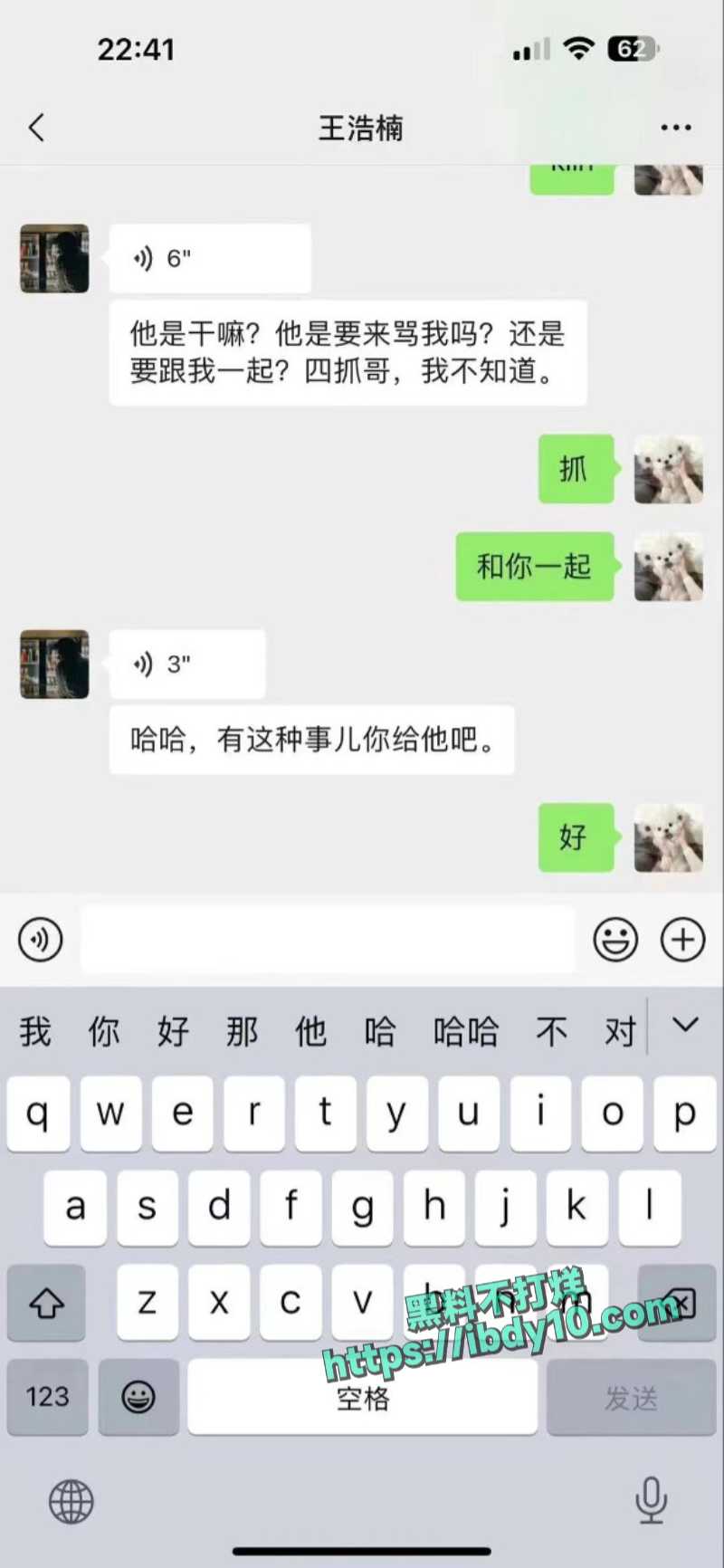Switch keyboard language with the globe key

(71, 1502)
